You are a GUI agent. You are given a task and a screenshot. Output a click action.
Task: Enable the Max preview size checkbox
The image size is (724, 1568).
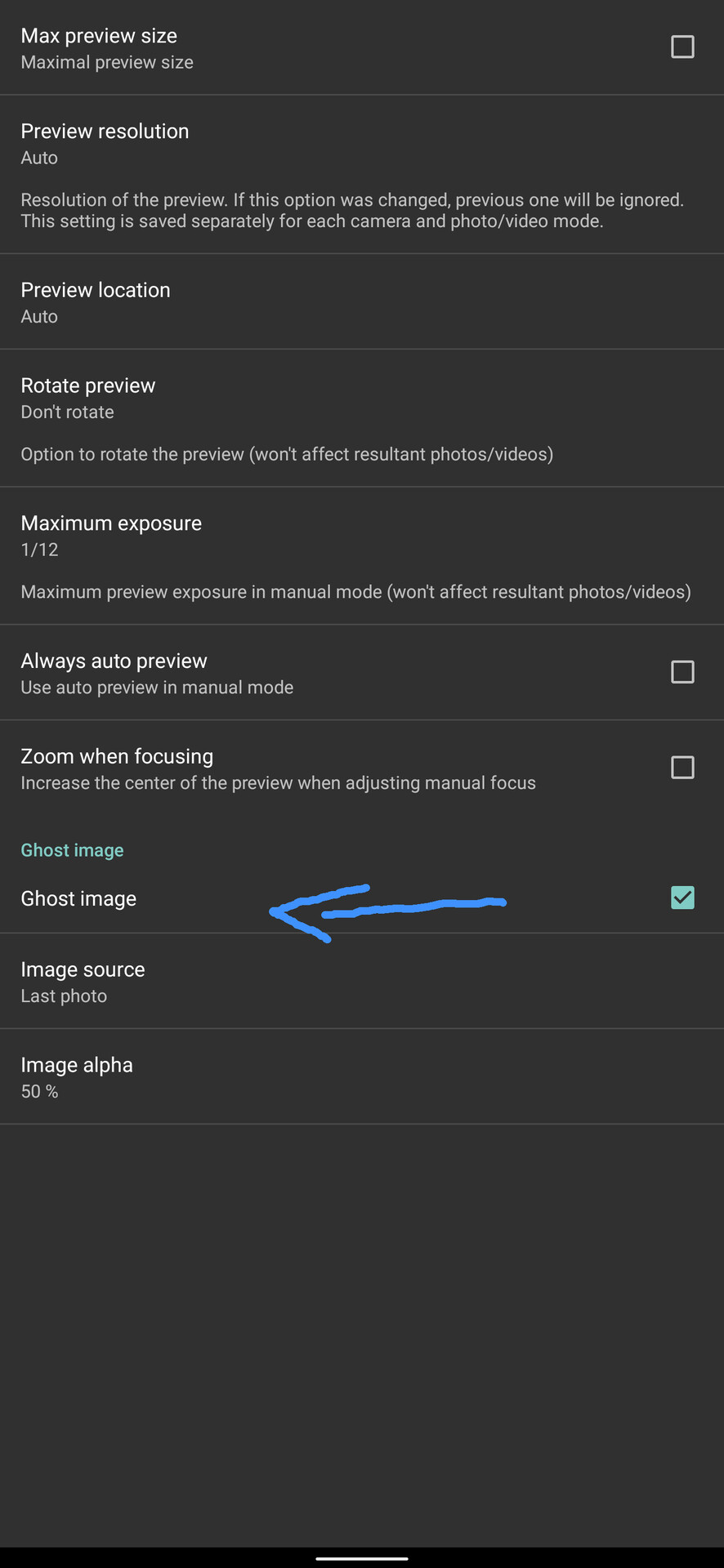point(682,47)
